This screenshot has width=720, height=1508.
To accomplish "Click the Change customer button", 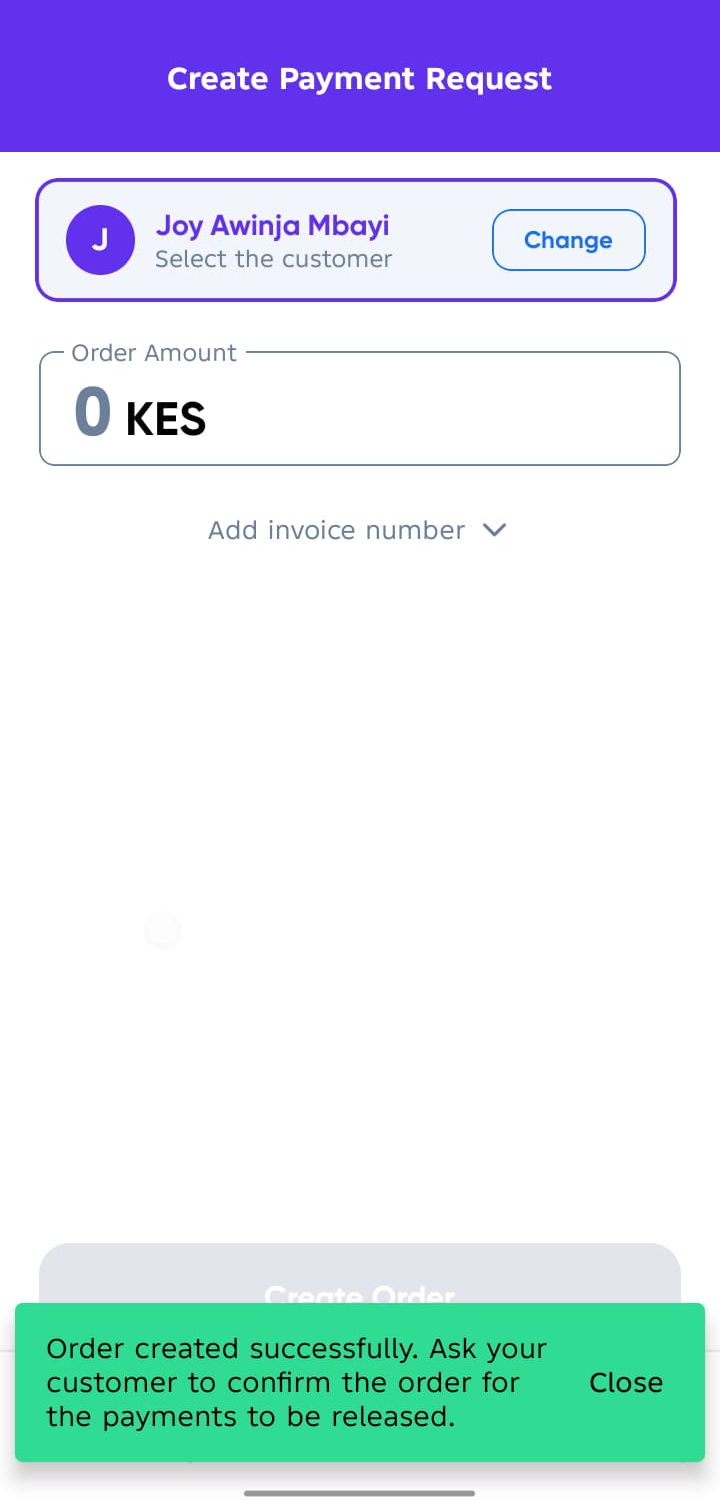I will click(x=568, y=240).
